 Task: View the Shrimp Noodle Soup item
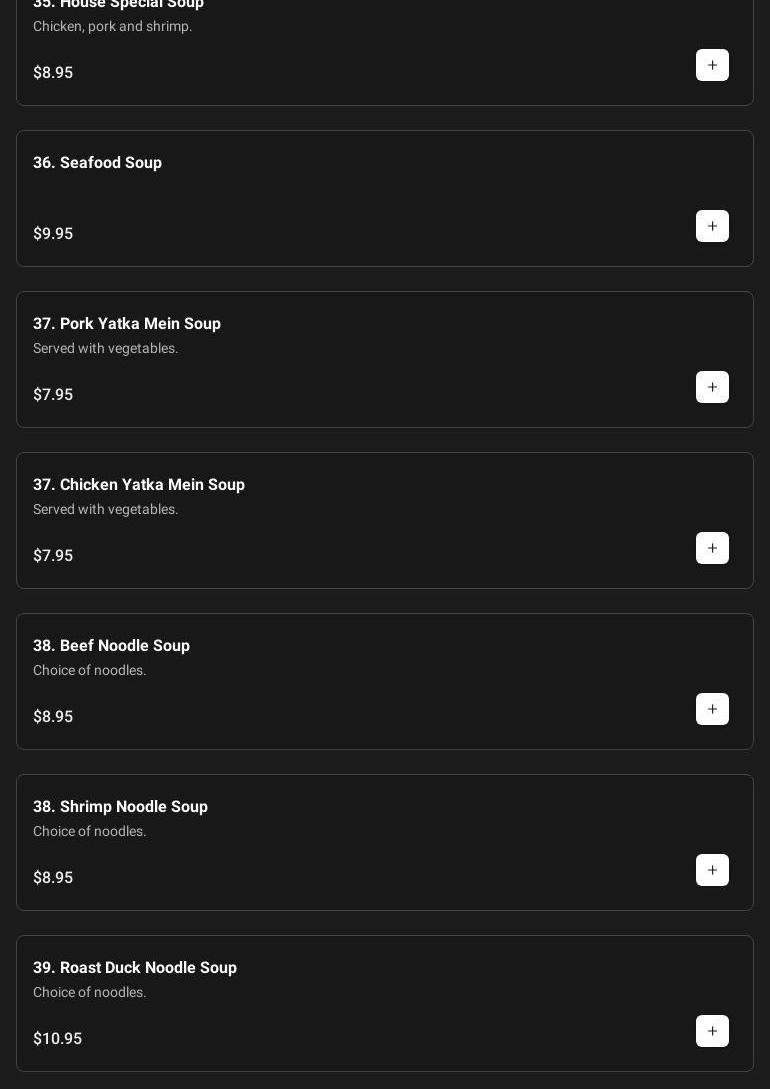coord(120,807)
